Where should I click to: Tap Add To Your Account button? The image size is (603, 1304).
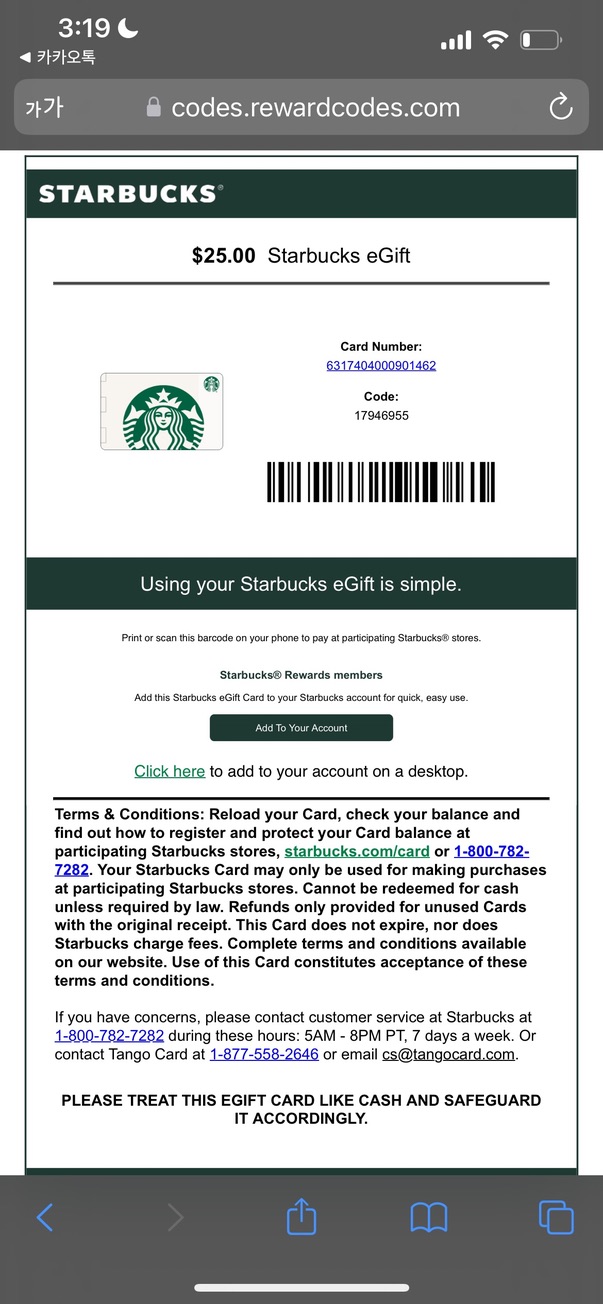(301, 728)
